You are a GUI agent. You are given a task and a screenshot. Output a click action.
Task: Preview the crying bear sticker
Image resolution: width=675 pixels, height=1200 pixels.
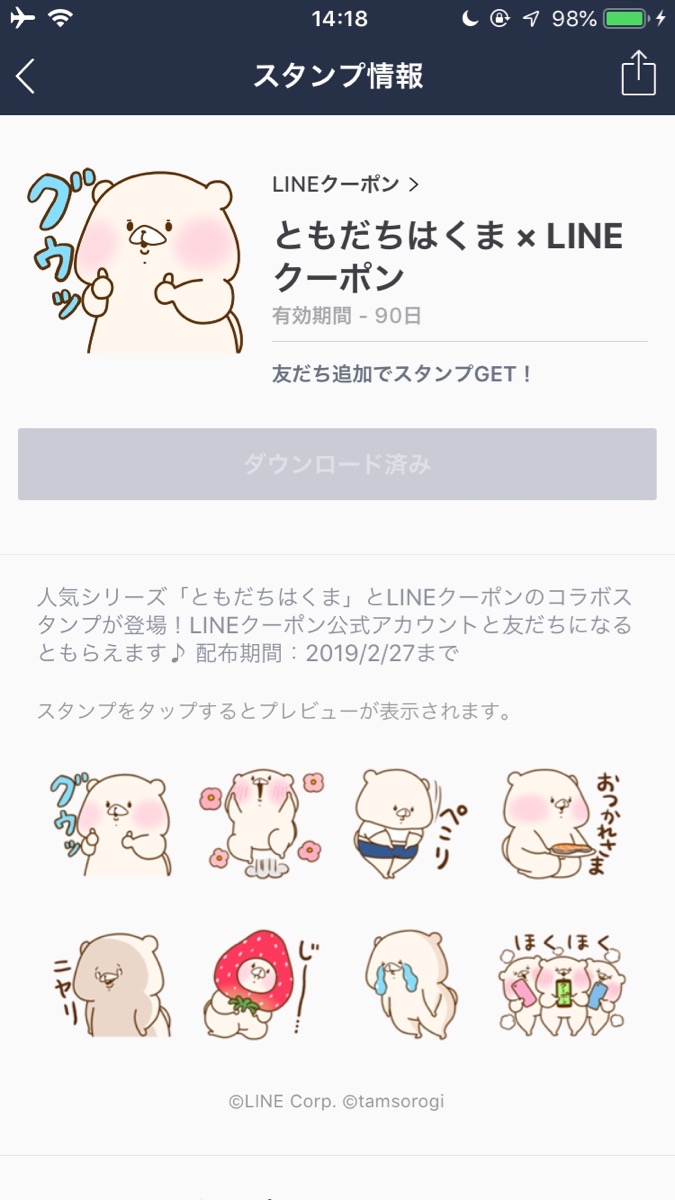pos(411,983)
